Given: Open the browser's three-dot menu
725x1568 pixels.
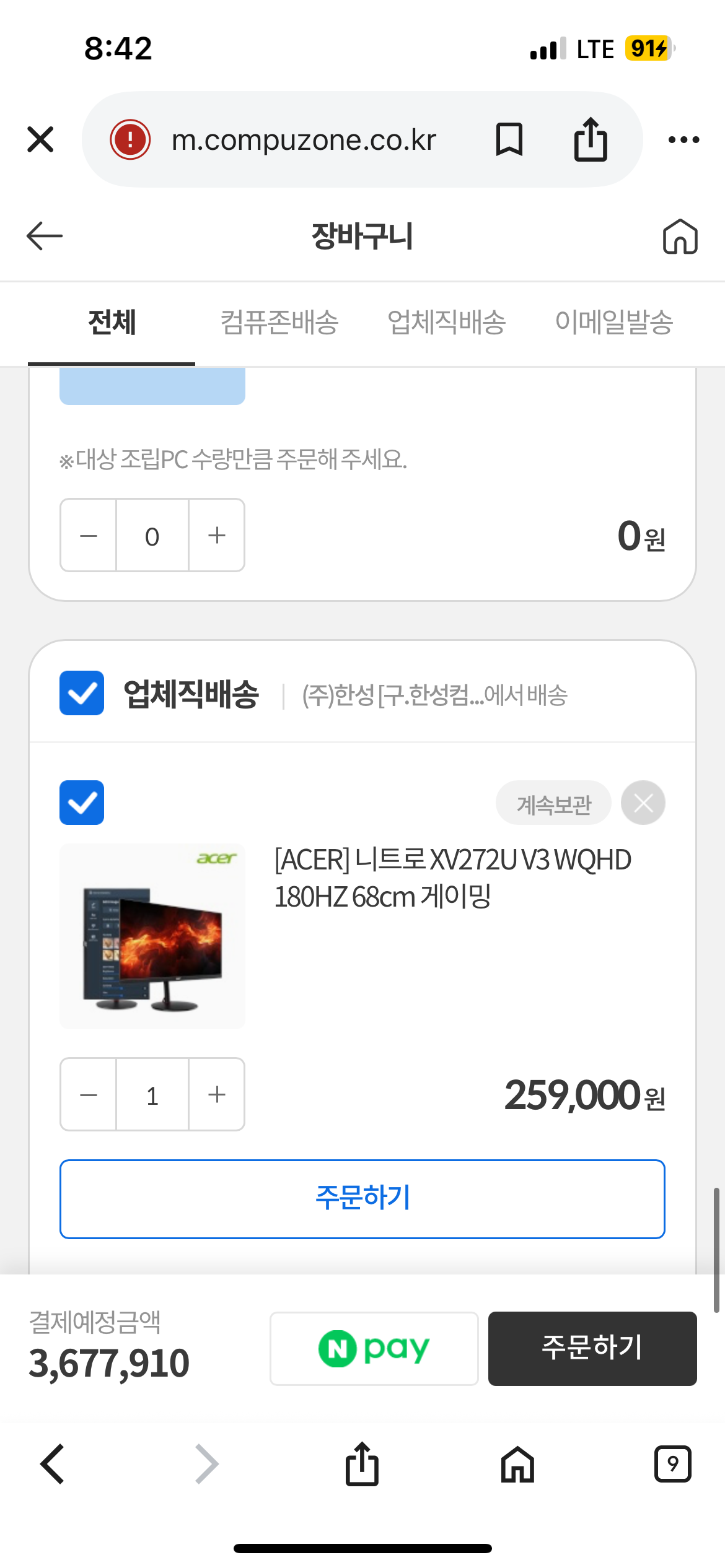Looking at the screenshot, I should coord(683,139).
